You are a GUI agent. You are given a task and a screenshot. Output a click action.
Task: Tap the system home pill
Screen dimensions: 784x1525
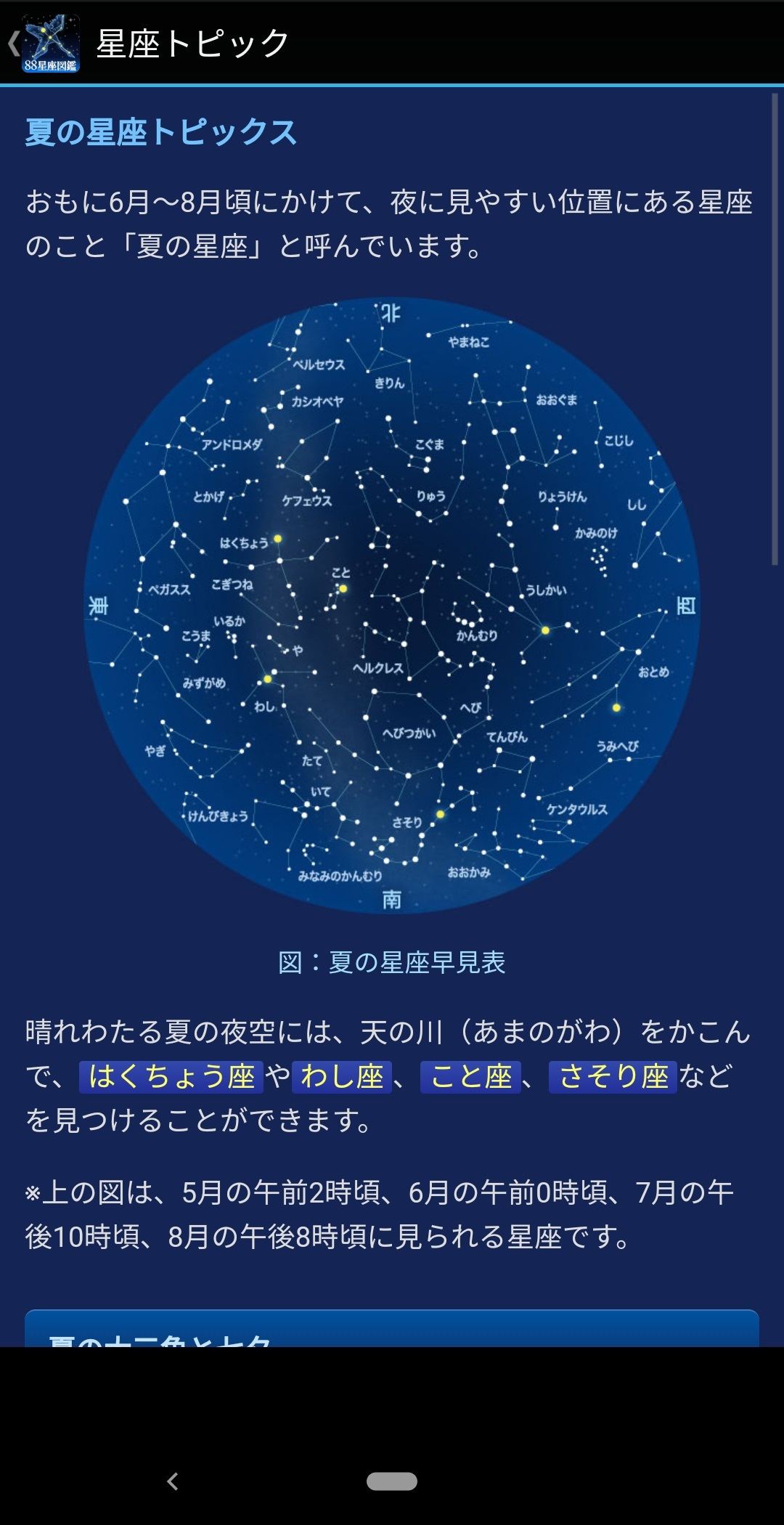pyautogui.click(x=392, y=1481)
